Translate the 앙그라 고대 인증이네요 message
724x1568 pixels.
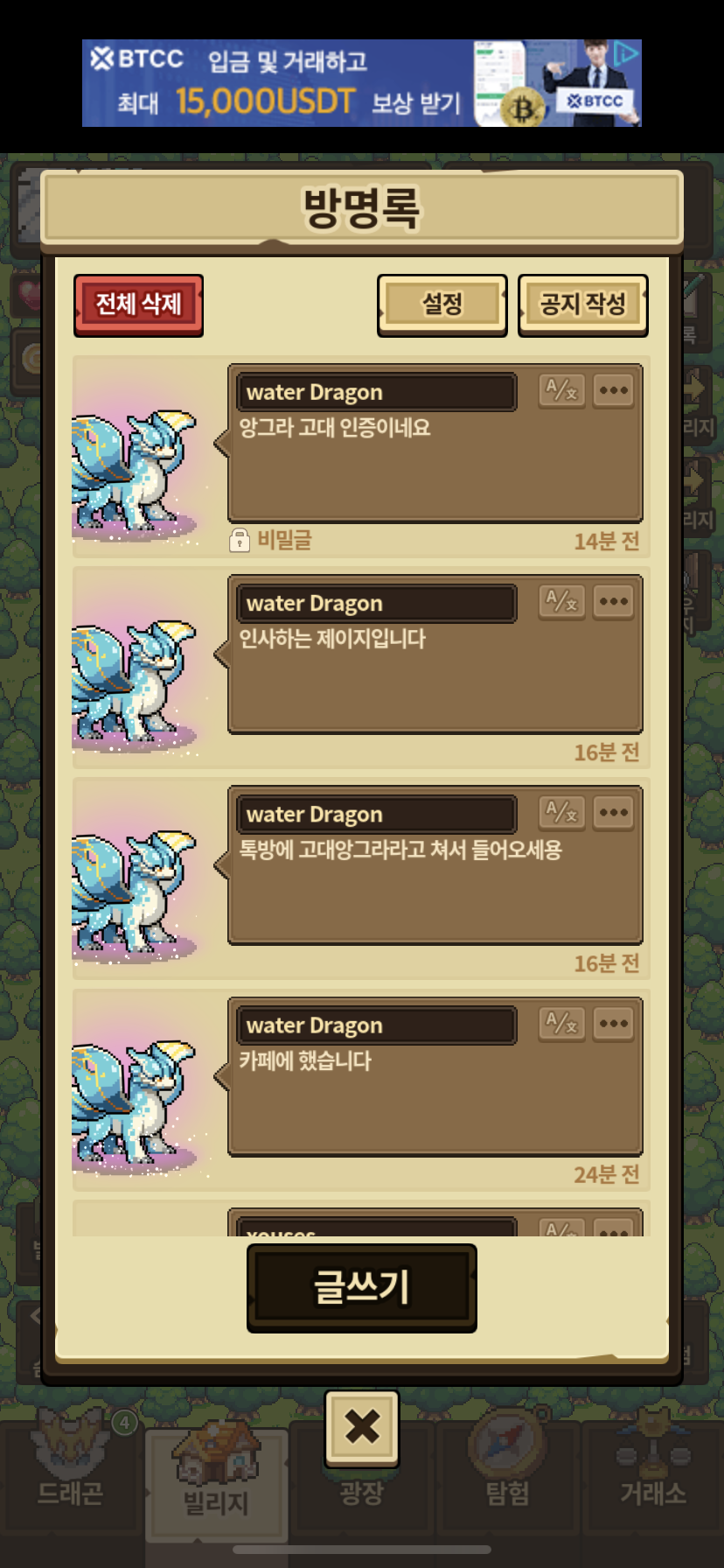tap(561, 390)
